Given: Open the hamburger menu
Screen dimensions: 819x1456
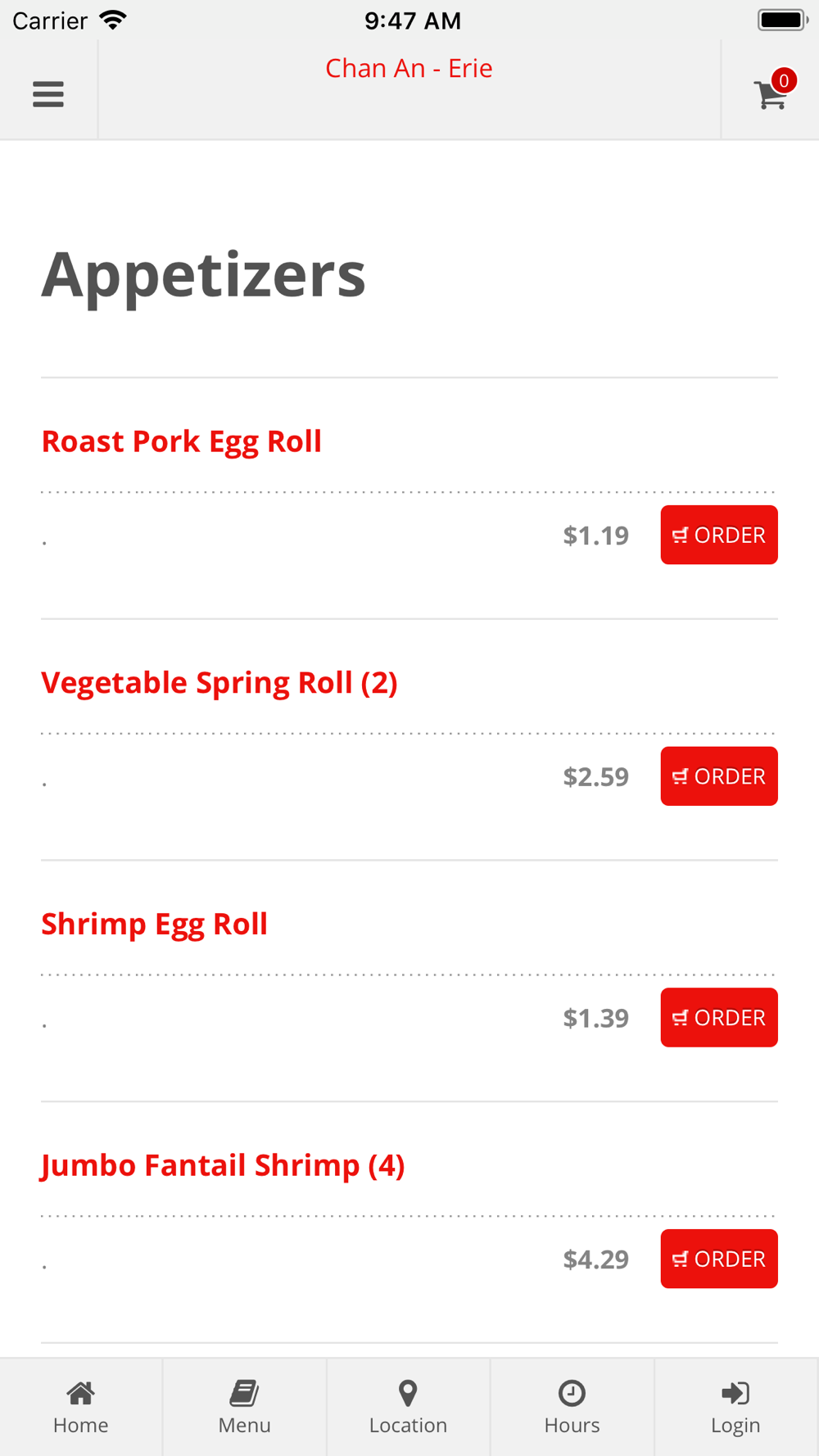Looking at the screenshot, I should pyautogui.click(x=48, y=94).
